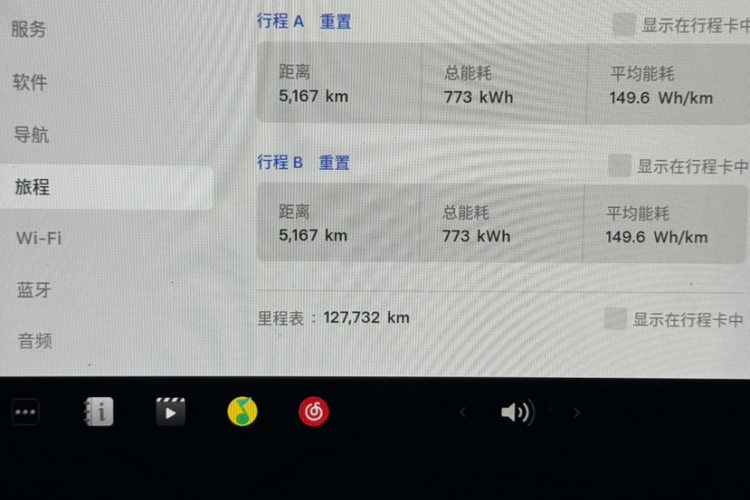Screen dimensions: 750x500
Task: Reset 行程 A with 重置
Action: tap(335, 21)
